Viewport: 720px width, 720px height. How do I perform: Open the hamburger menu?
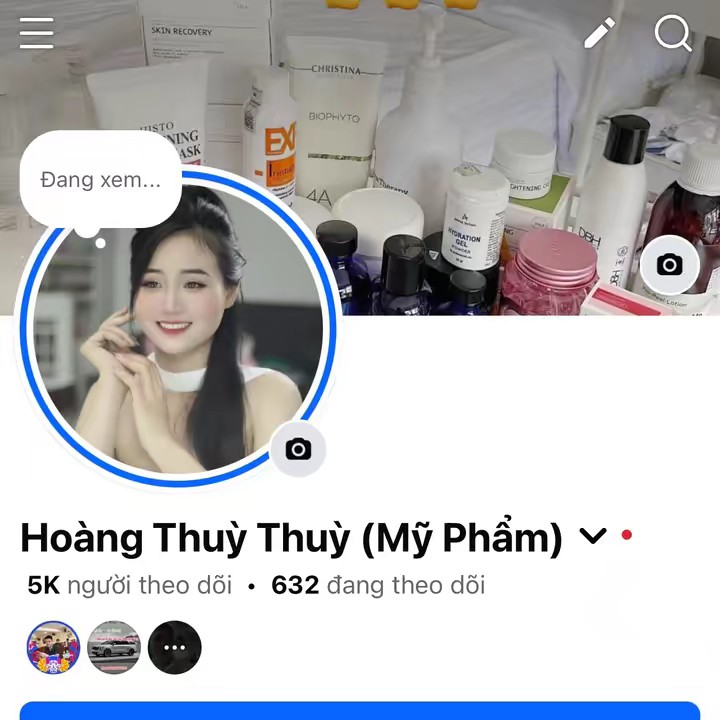pyautogui.click(x=36, y=33)
